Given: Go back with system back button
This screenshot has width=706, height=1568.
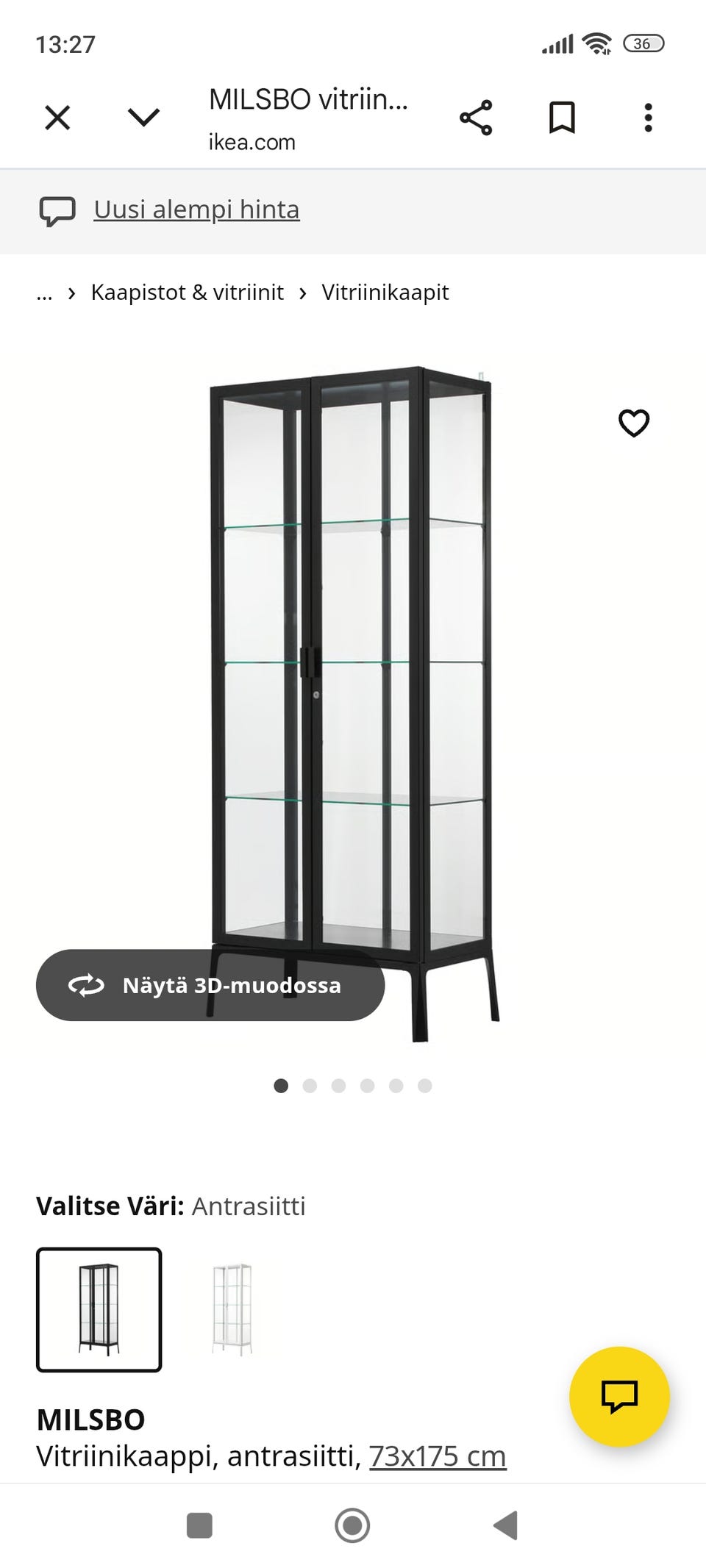Looking at the screenshot, I should click(505, 1525).
